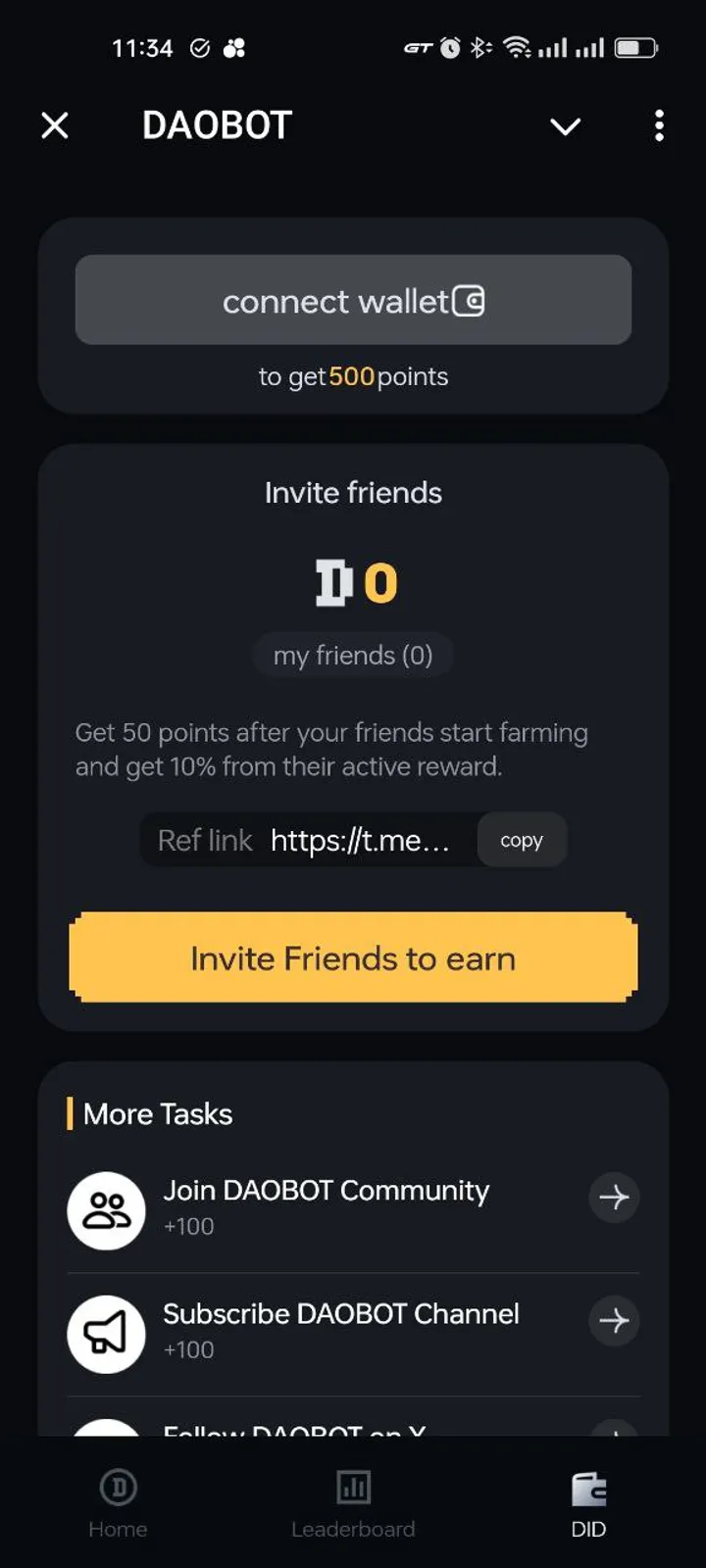Tap the arrow next to Join DAOBOT Community
706x1568 pixels.
click(614, 1198)
